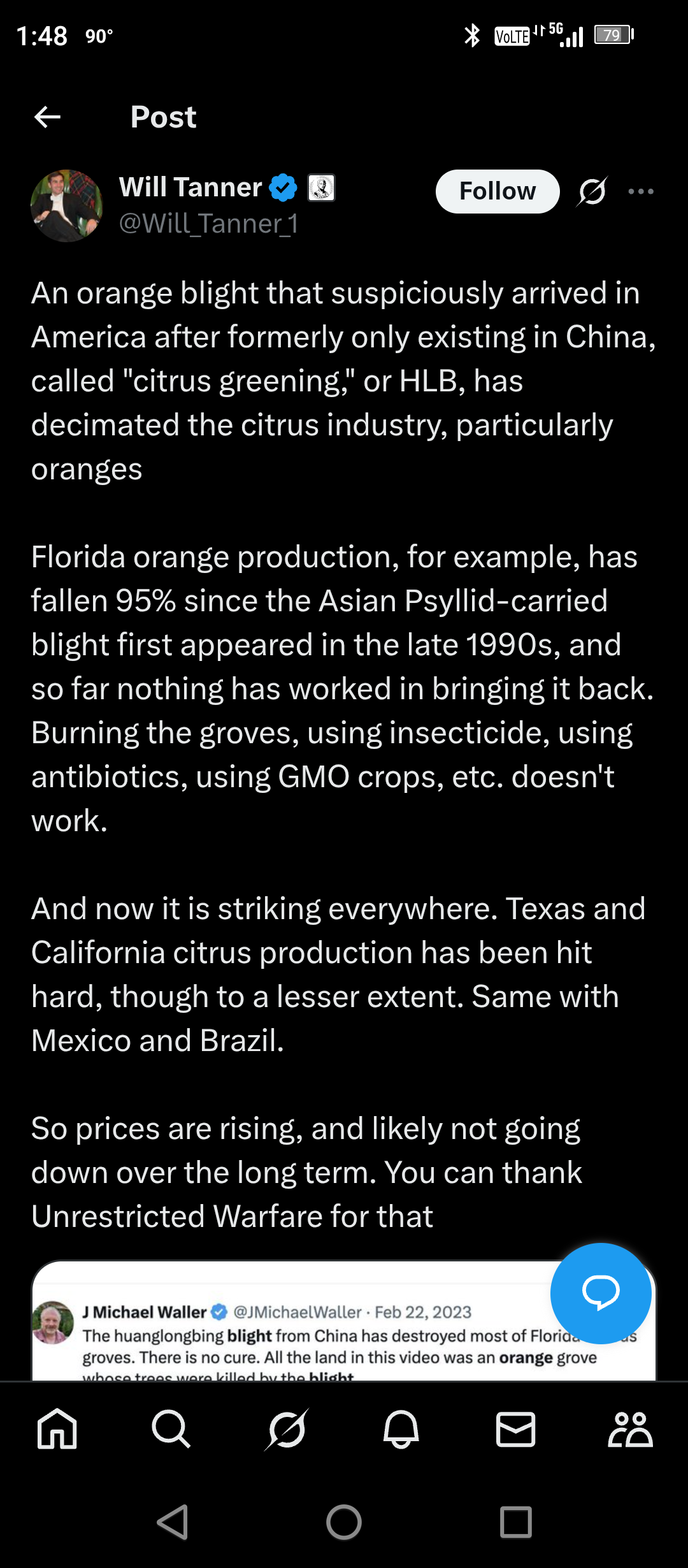Open the notifications bell tab
Image resolution: width=688 pixels, height=1568 pixels.
401,1429
